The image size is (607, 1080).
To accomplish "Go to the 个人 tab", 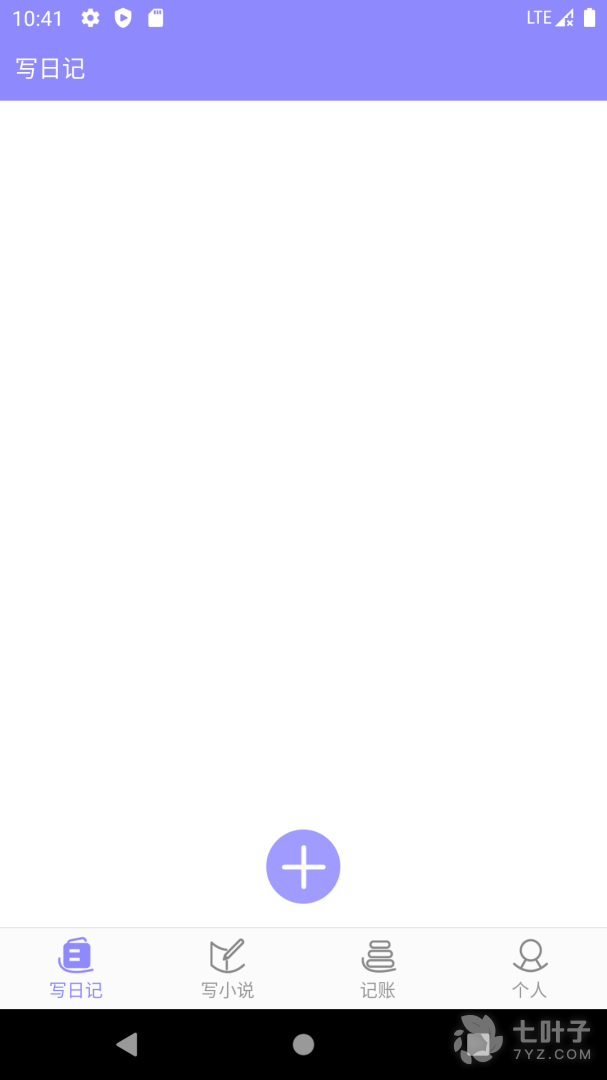I will (x=529, y=968).
